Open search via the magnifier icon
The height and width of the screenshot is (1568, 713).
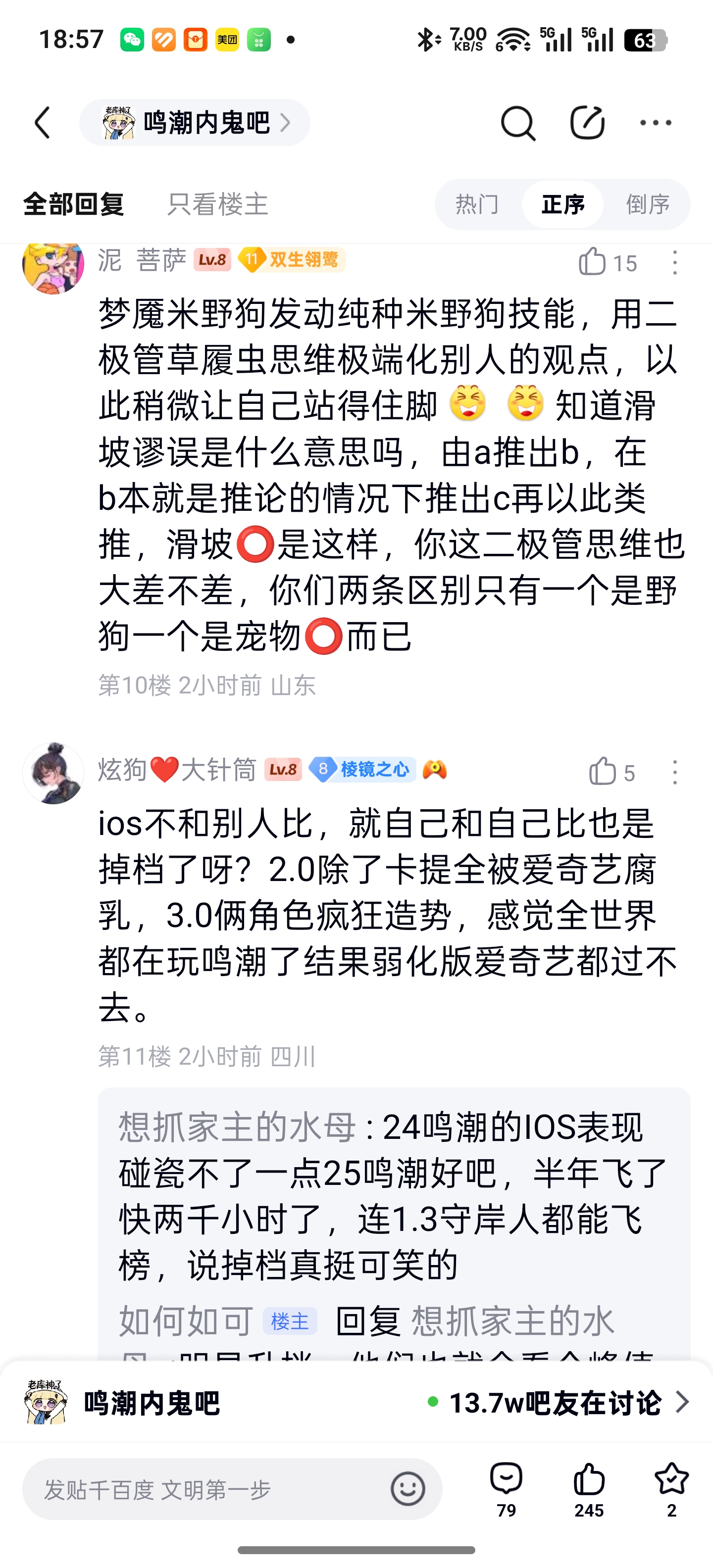click(517, 123)
